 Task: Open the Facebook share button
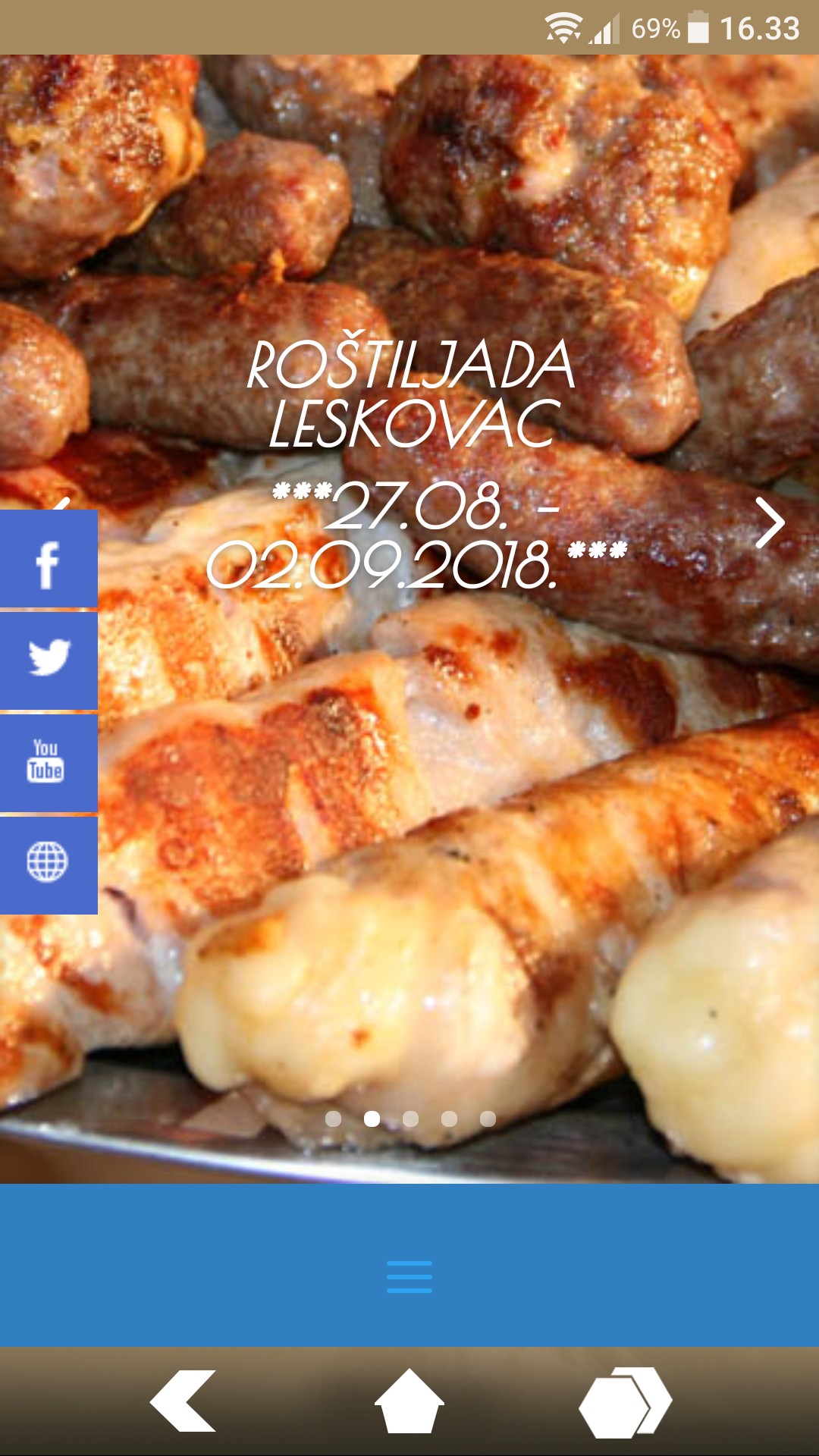point(49,559)
